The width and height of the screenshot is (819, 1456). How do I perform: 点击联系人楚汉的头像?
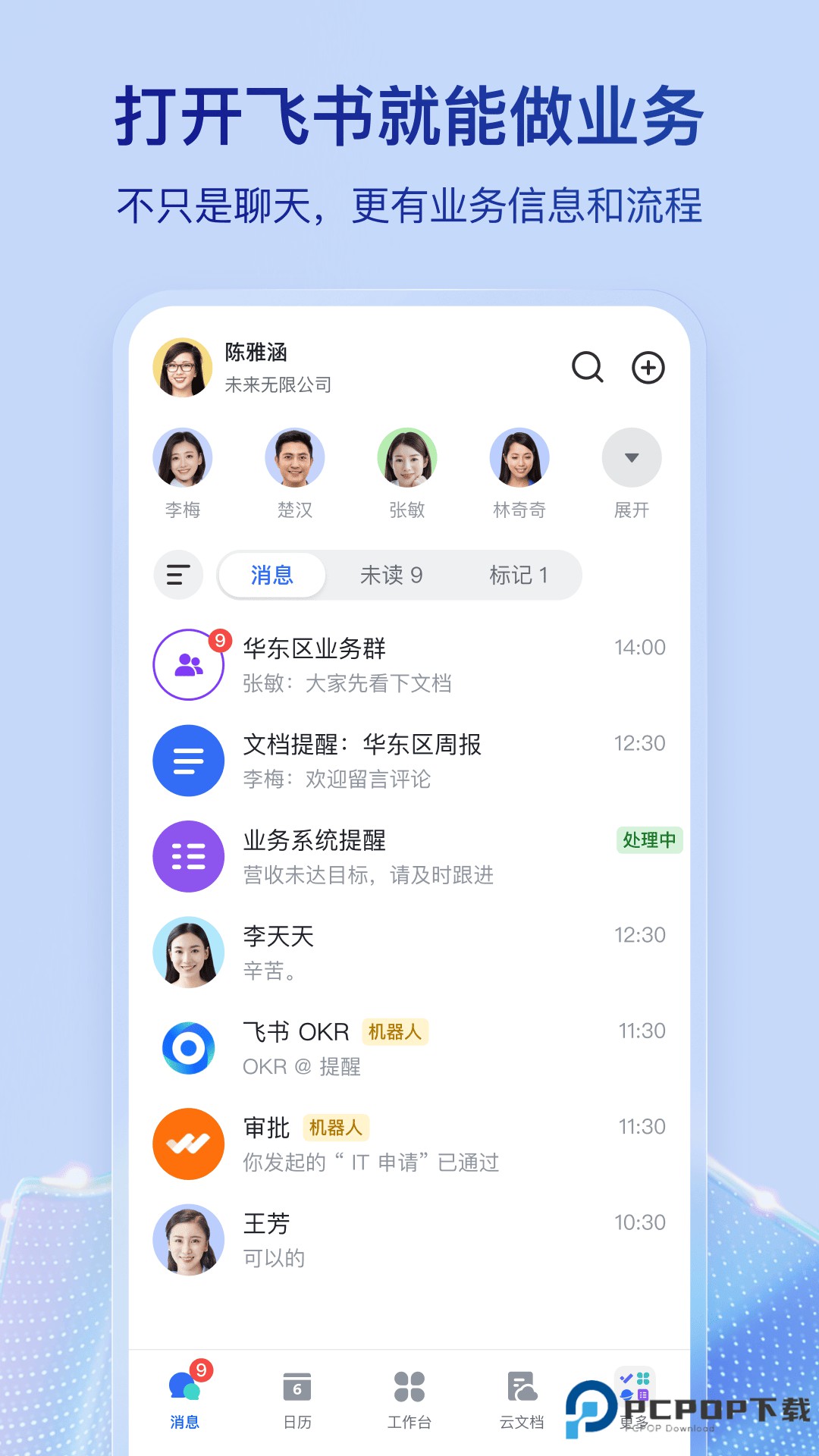click(295, 457)
